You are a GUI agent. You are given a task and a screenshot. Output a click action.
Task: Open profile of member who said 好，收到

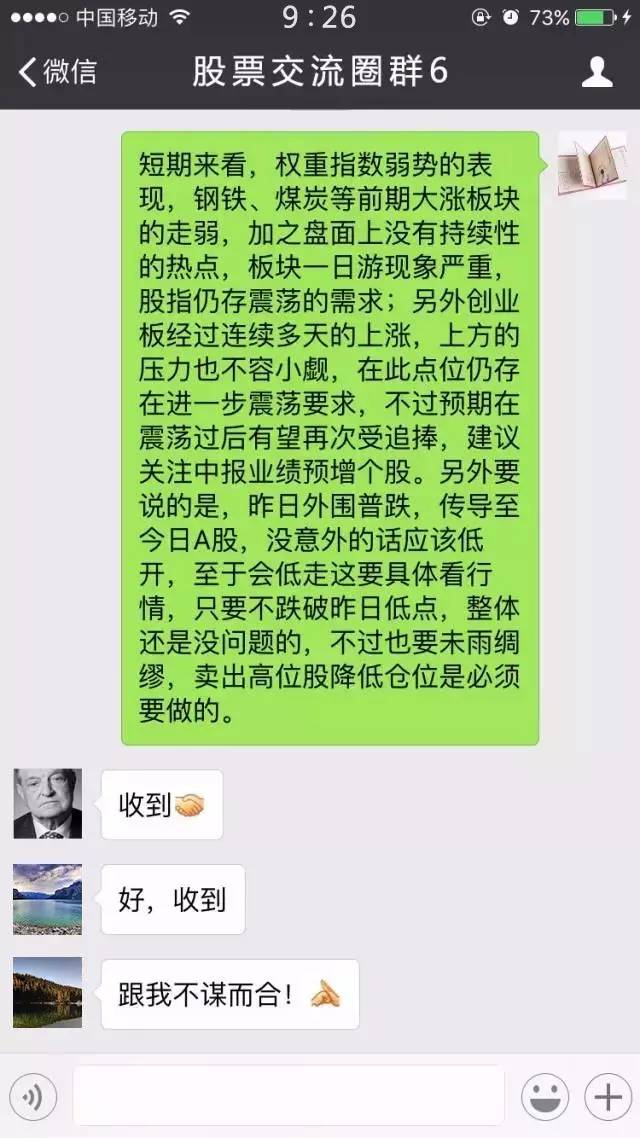tap(47, 898)
